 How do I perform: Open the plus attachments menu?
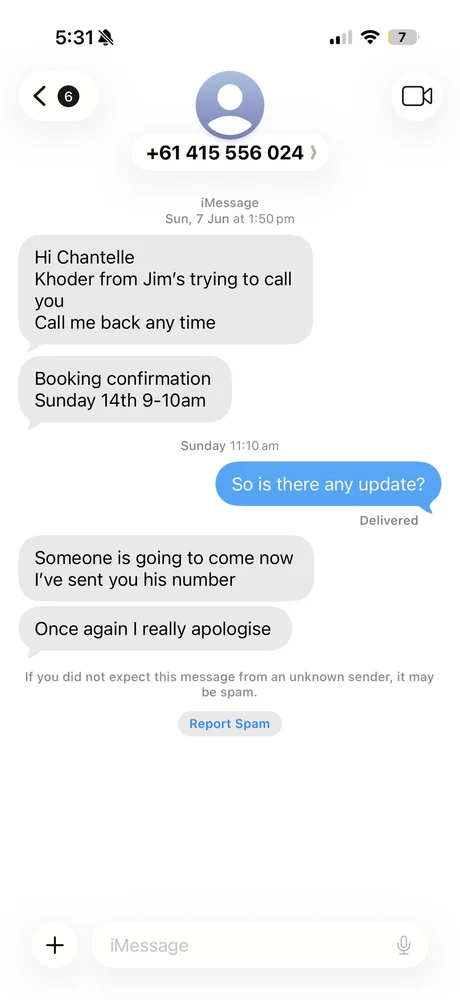(x=55, y=945)
